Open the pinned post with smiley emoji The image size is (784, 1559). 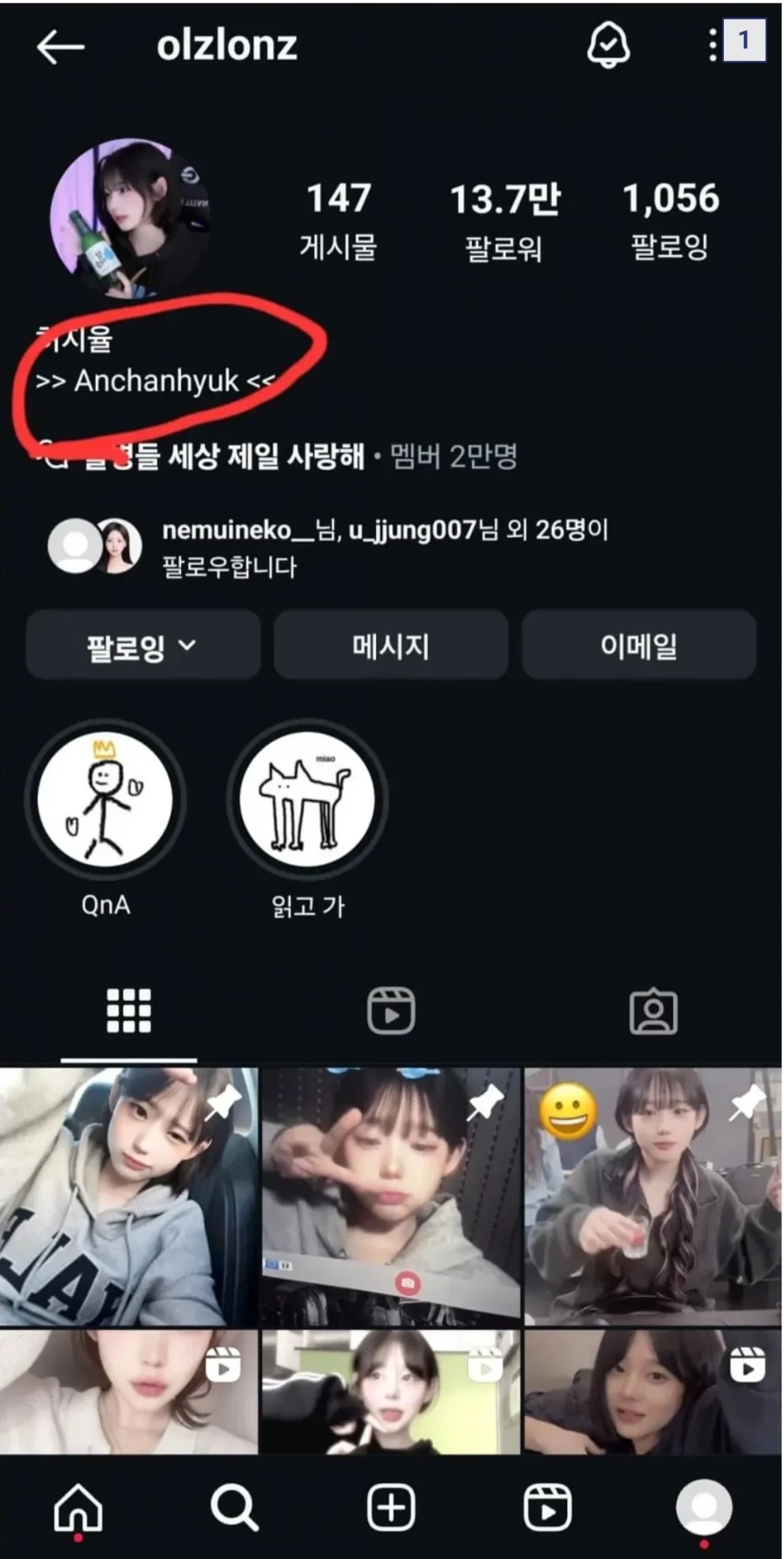click(x=653, y=1197)
